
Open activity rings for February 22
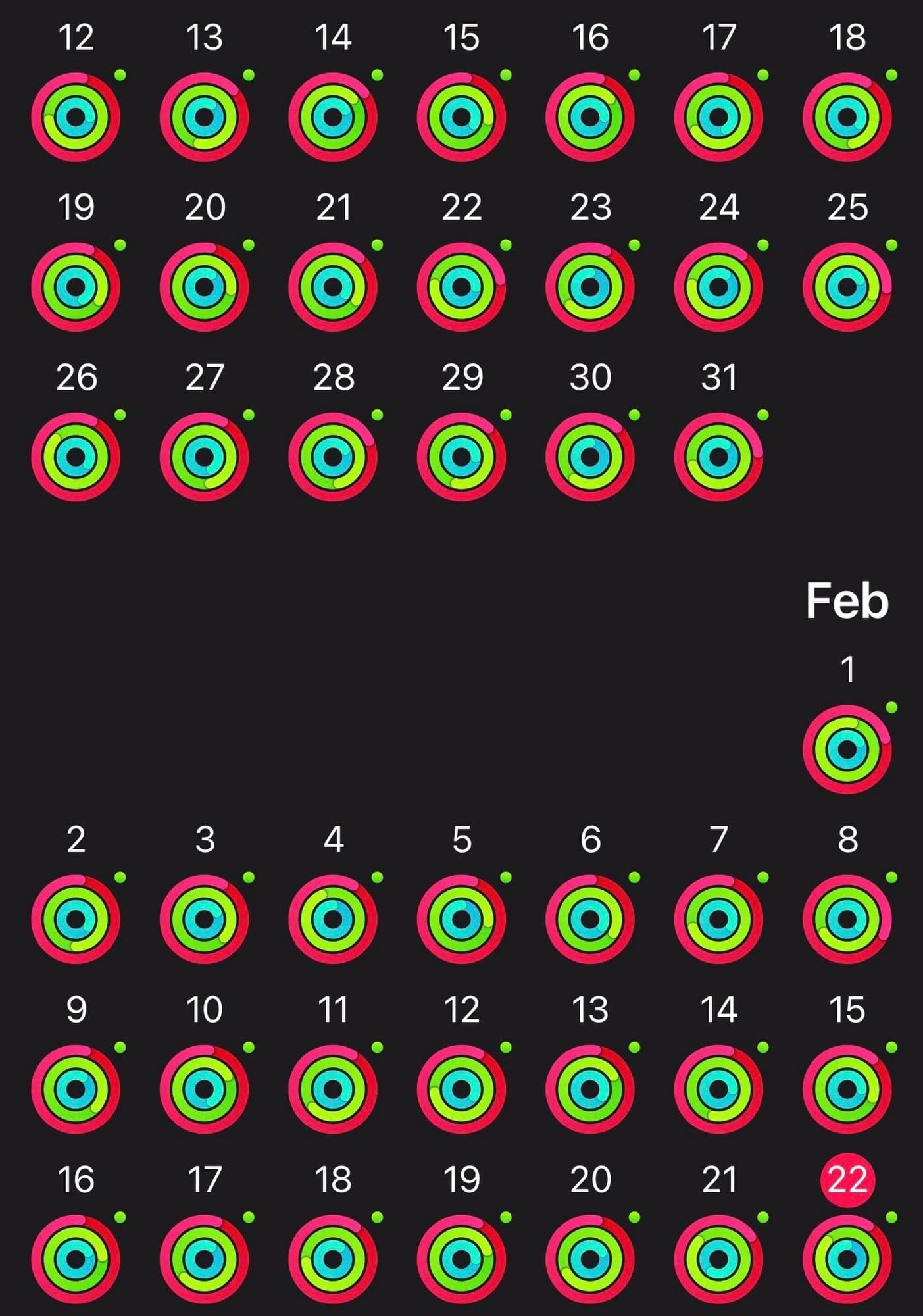(x=847, y=1259)
